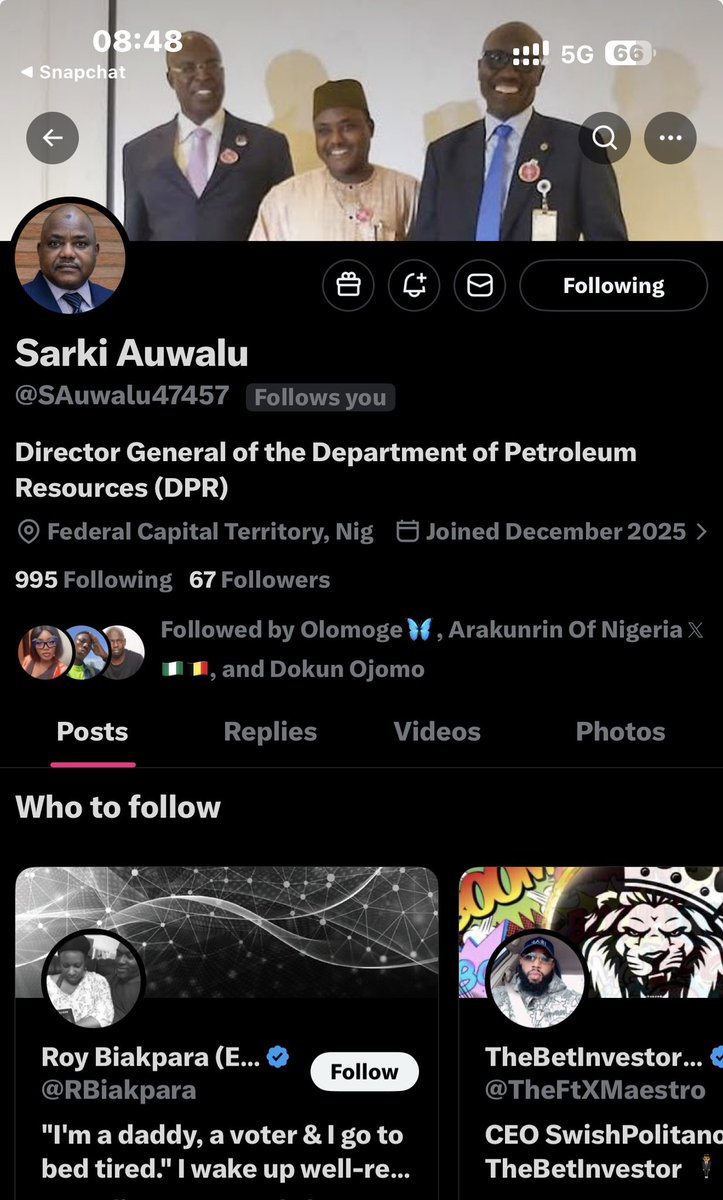Switch to the Replies tab
The image size is (723, 1200).
[270, 732]
